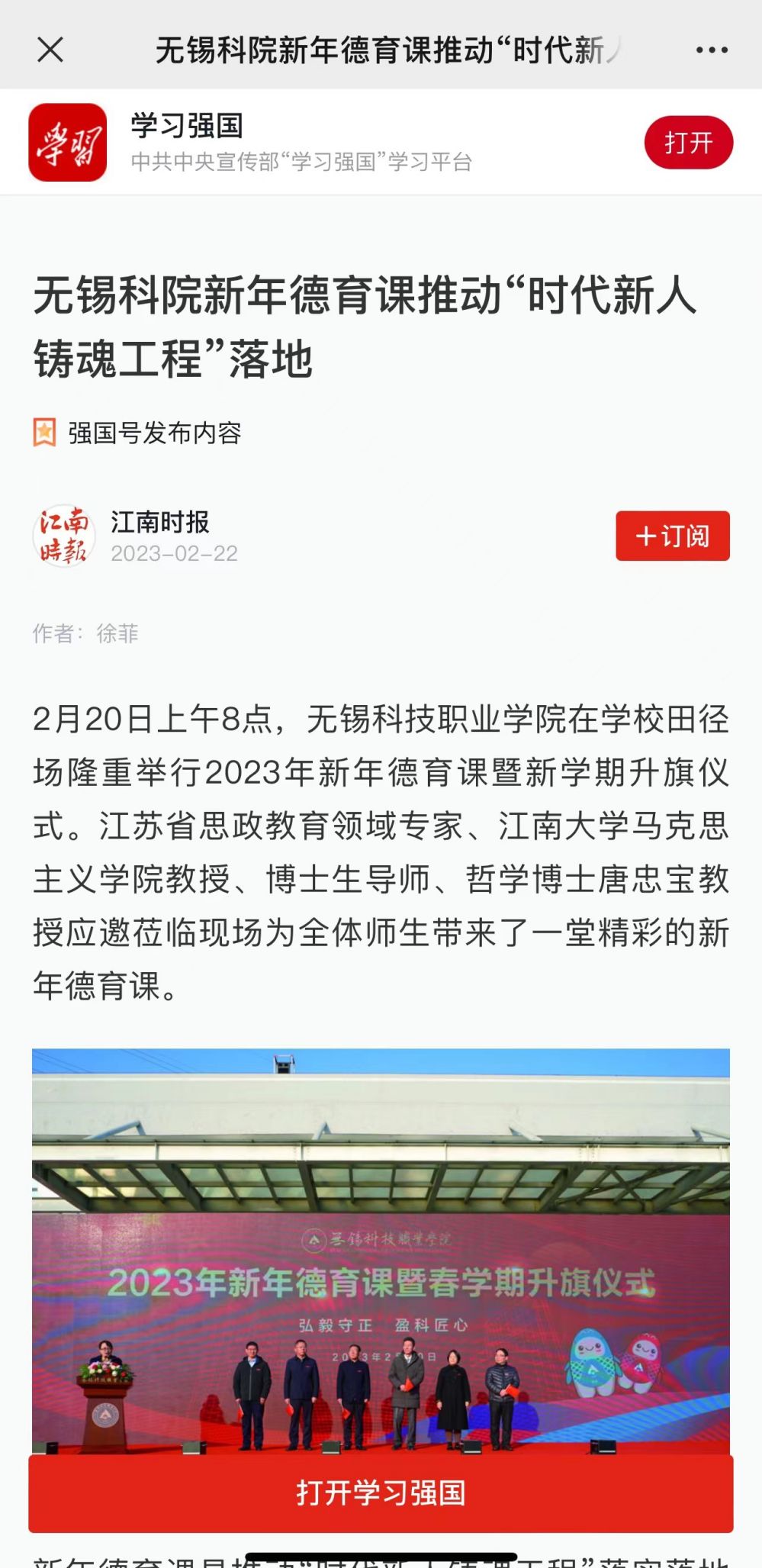
Task: Open the 学习强国 app logo
Action: click(67, 143)
